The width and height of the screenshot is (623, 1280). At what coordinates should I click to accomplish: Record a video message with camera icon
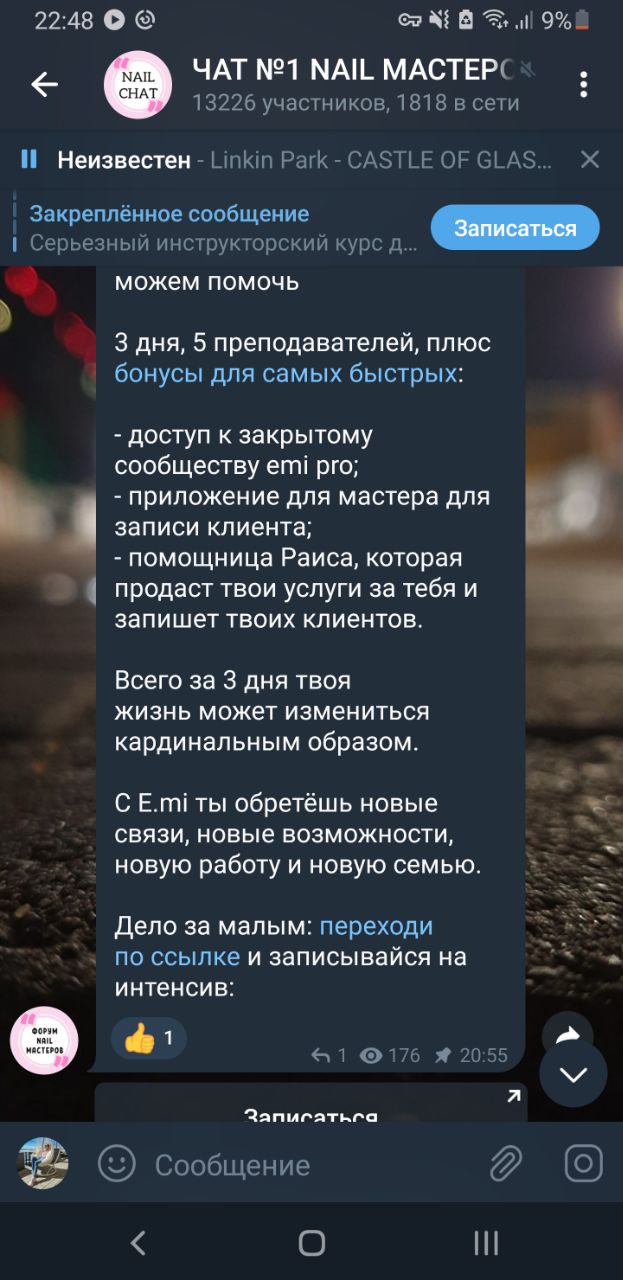point(583,1164)
